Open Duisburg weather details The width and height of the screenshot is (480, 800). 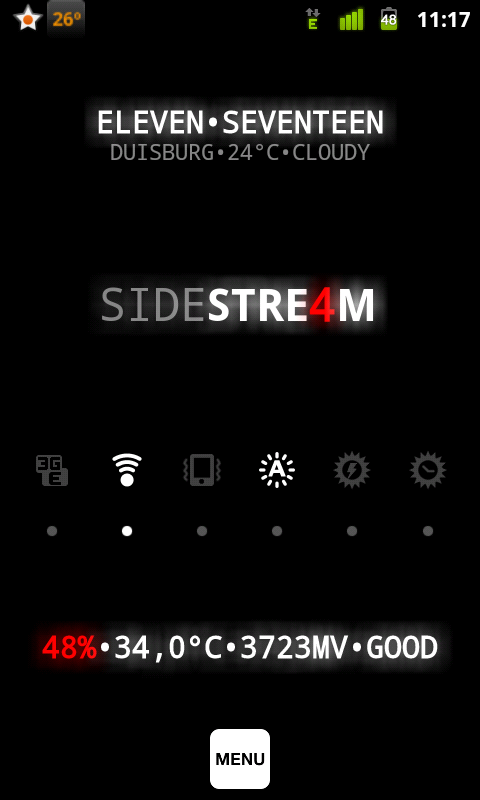coord(240,153)
